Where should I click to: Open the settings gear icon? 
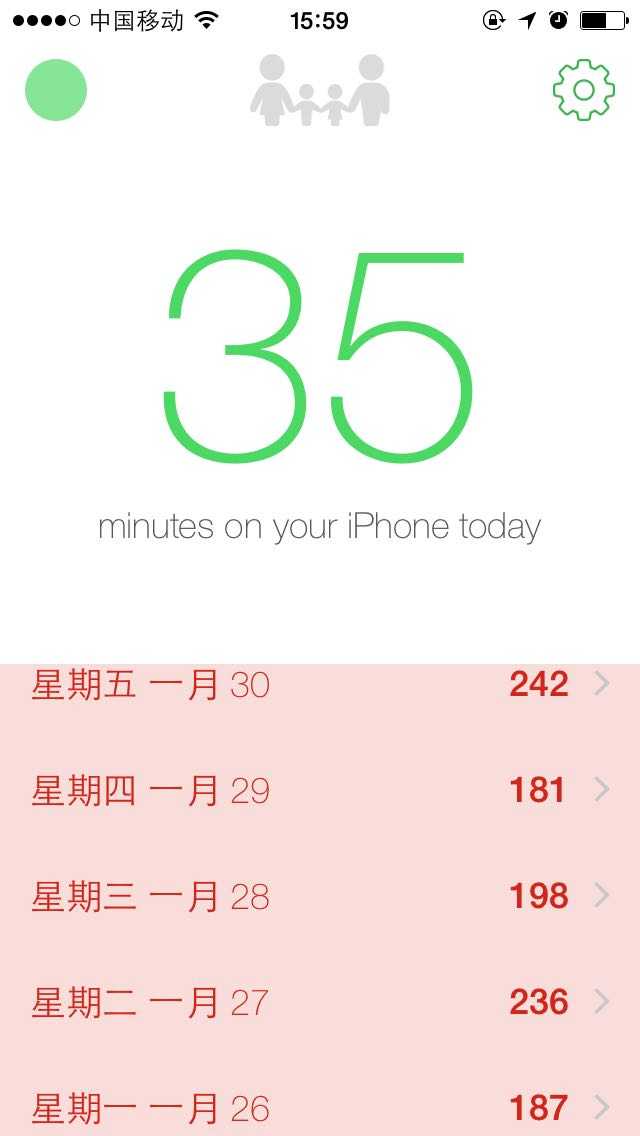(x=583, y=90)
